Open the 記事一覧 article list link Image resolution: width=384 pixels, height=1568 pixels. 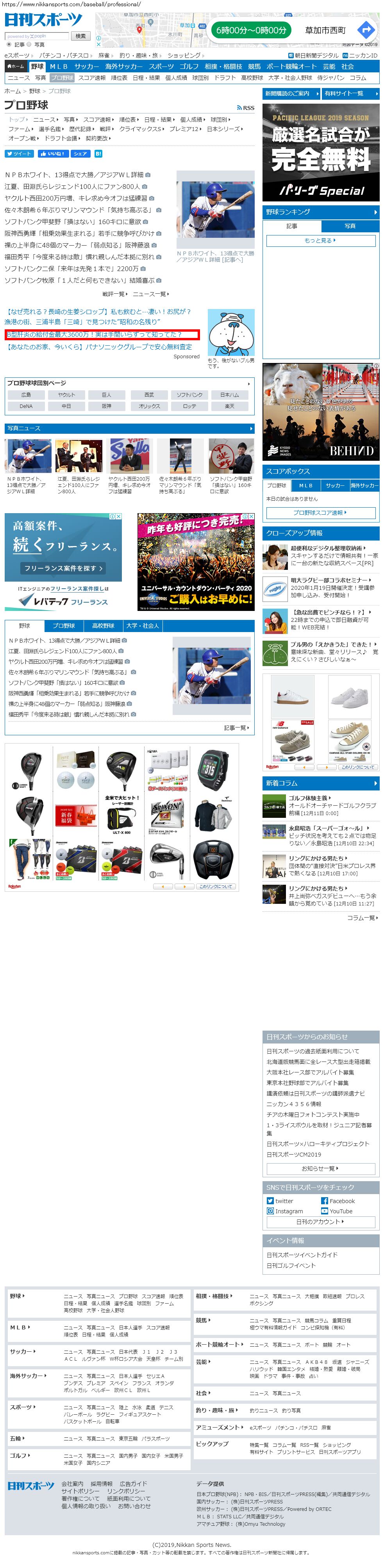(236, 728)
